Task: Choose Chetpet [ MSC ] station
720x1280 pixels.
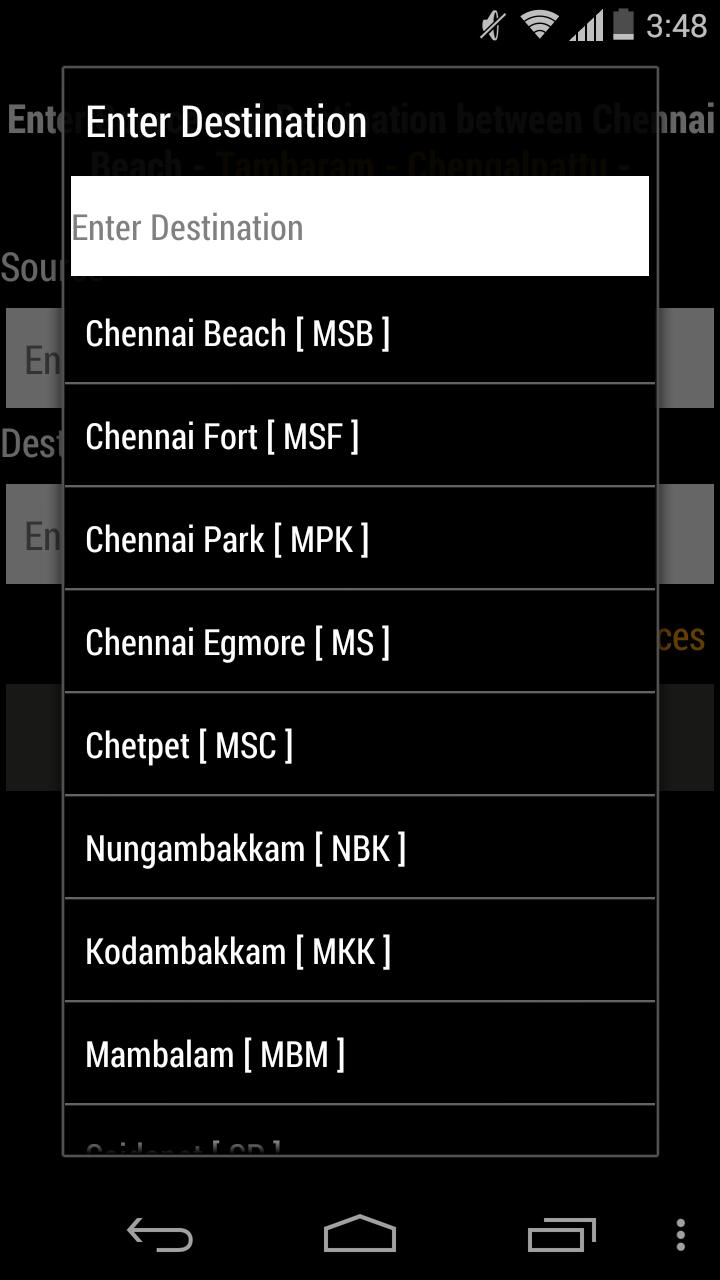Action: (x=360, y=745)
